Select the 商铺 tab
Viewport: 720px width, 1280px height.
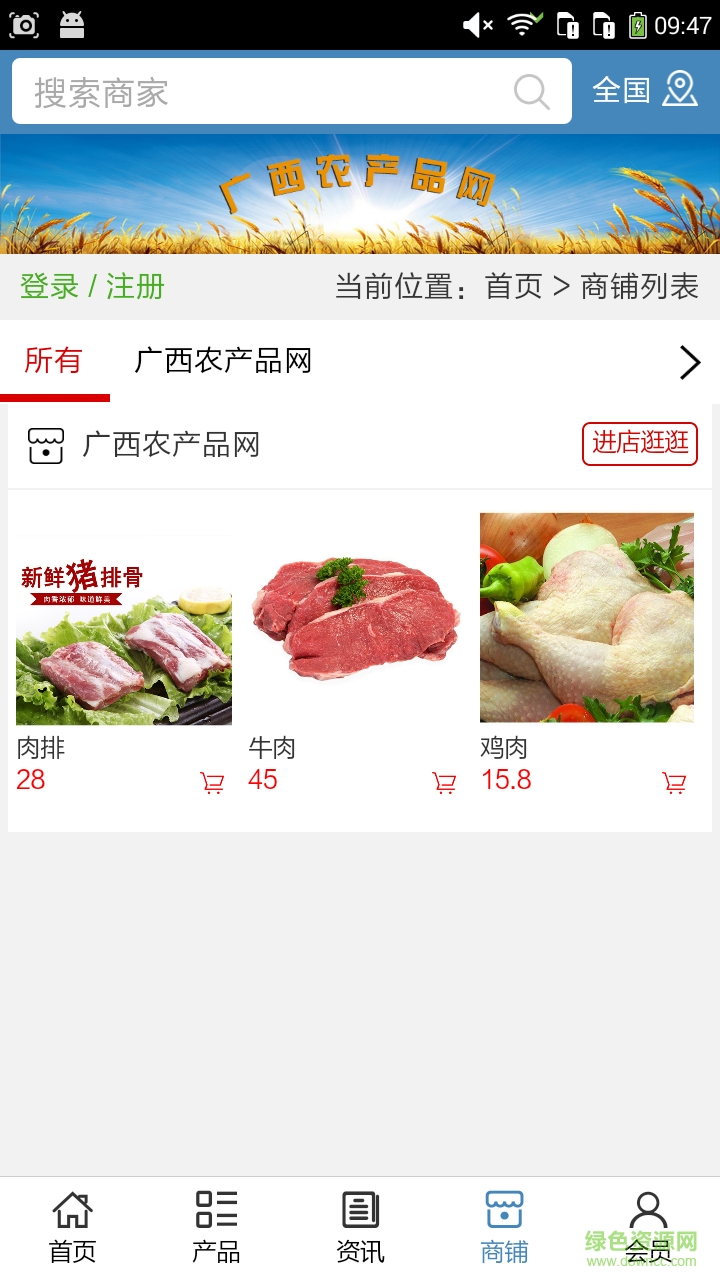tap(504, 1227)
